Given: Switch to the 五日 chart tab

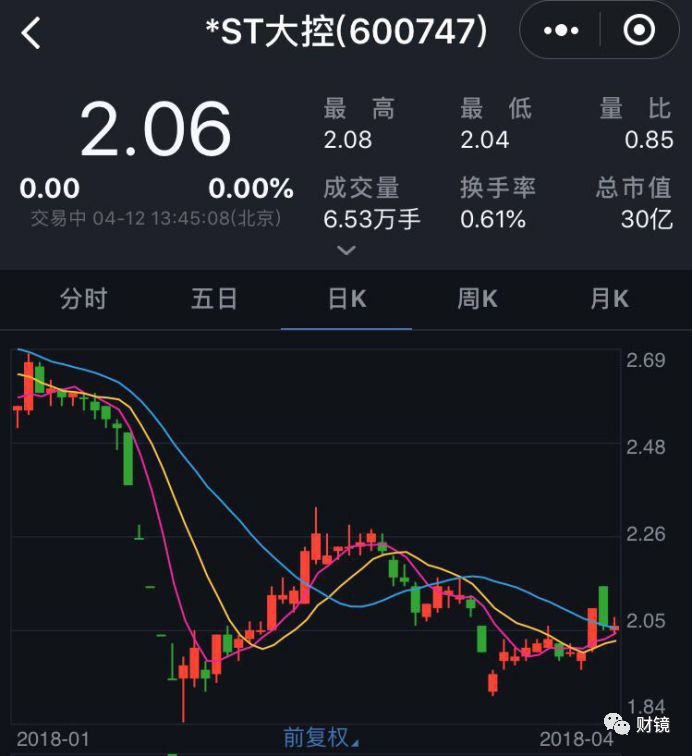Looking at the screenshot, I should (214, 299).
